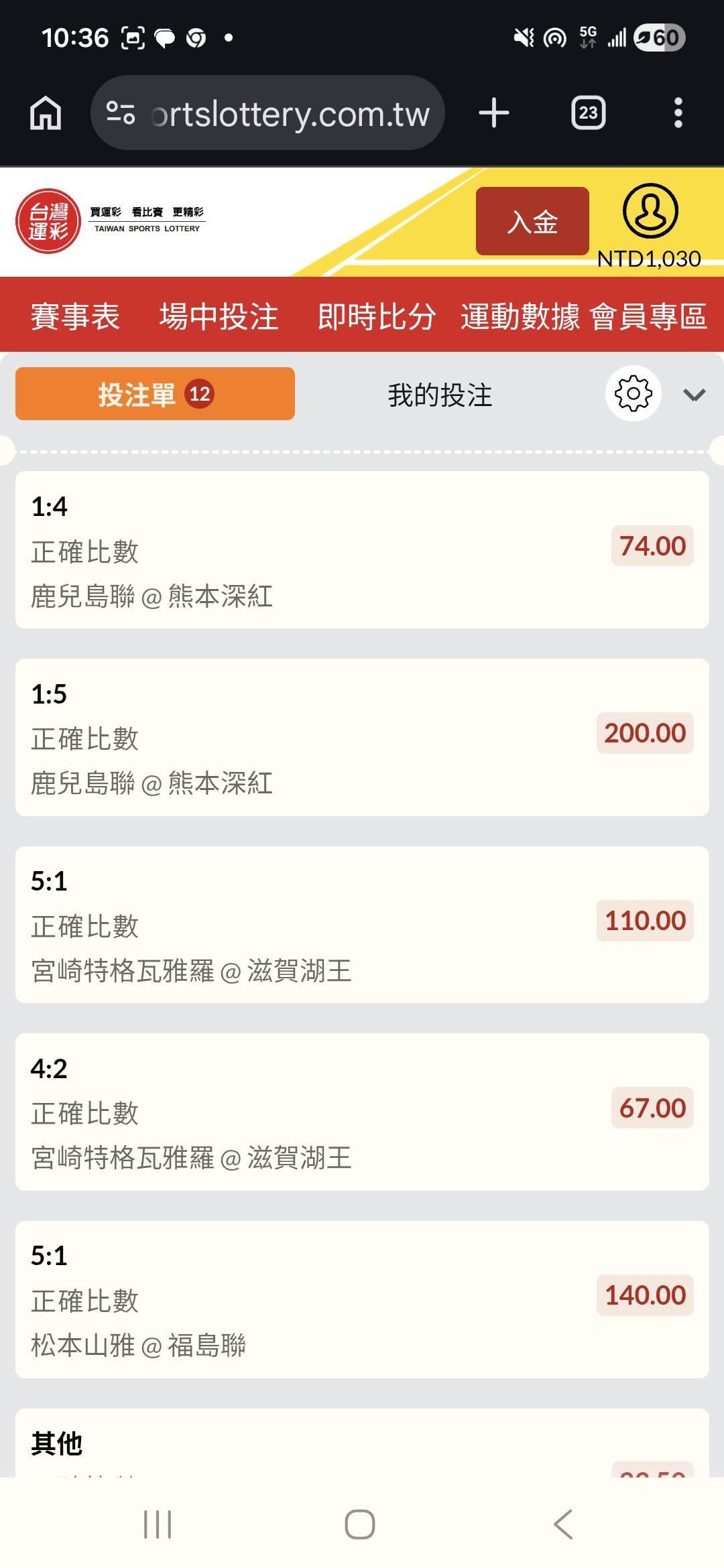Show the 23 open browser tabs
The width and height of the screenshot is (724, 1568).
coord(588,113)
